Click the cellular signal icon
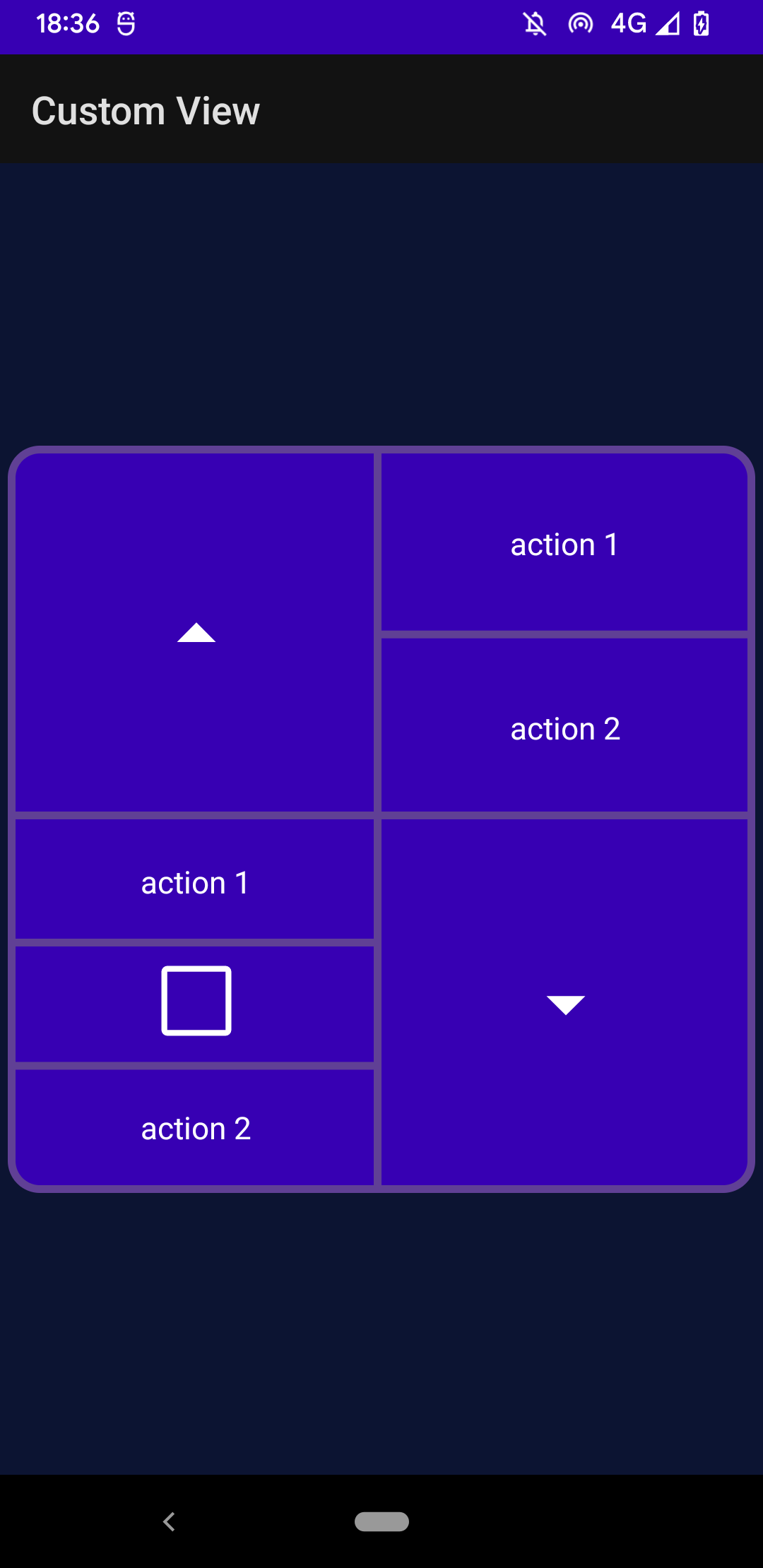763x1568 pixels. [667, 25]
